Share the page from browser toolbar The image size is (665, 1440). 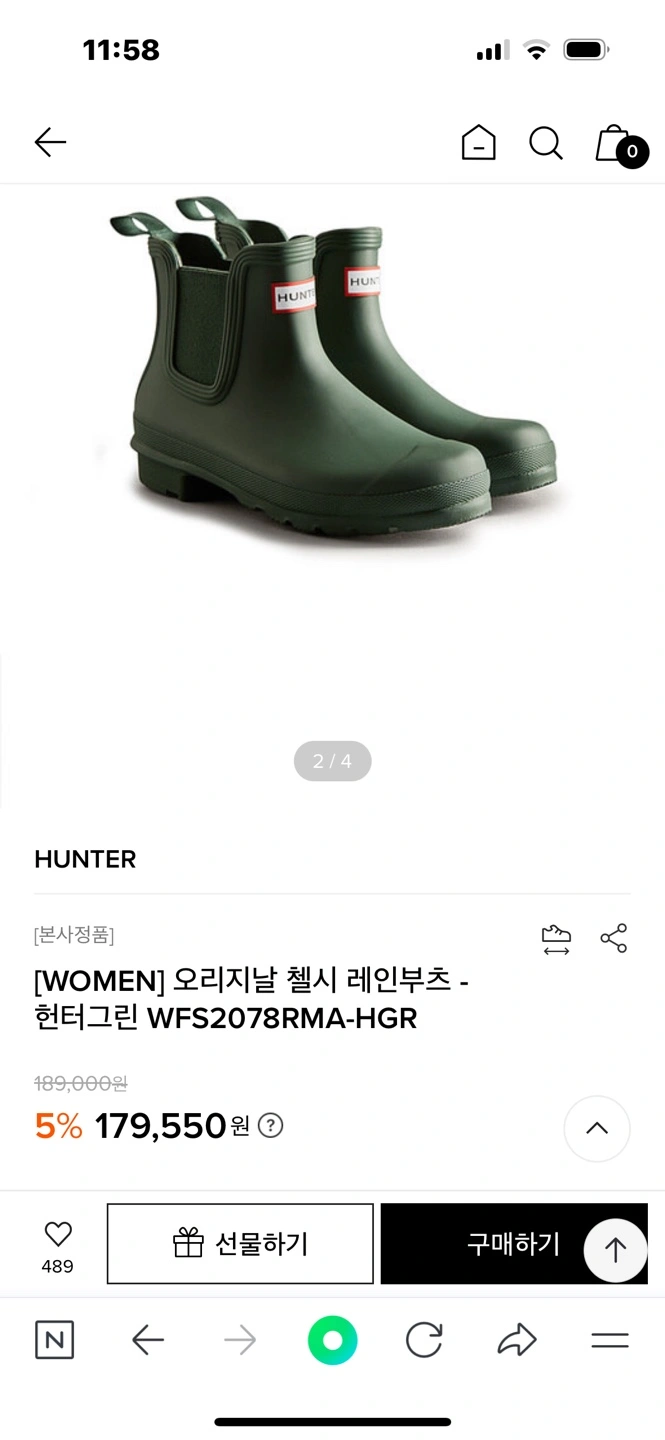[516, 1340]
